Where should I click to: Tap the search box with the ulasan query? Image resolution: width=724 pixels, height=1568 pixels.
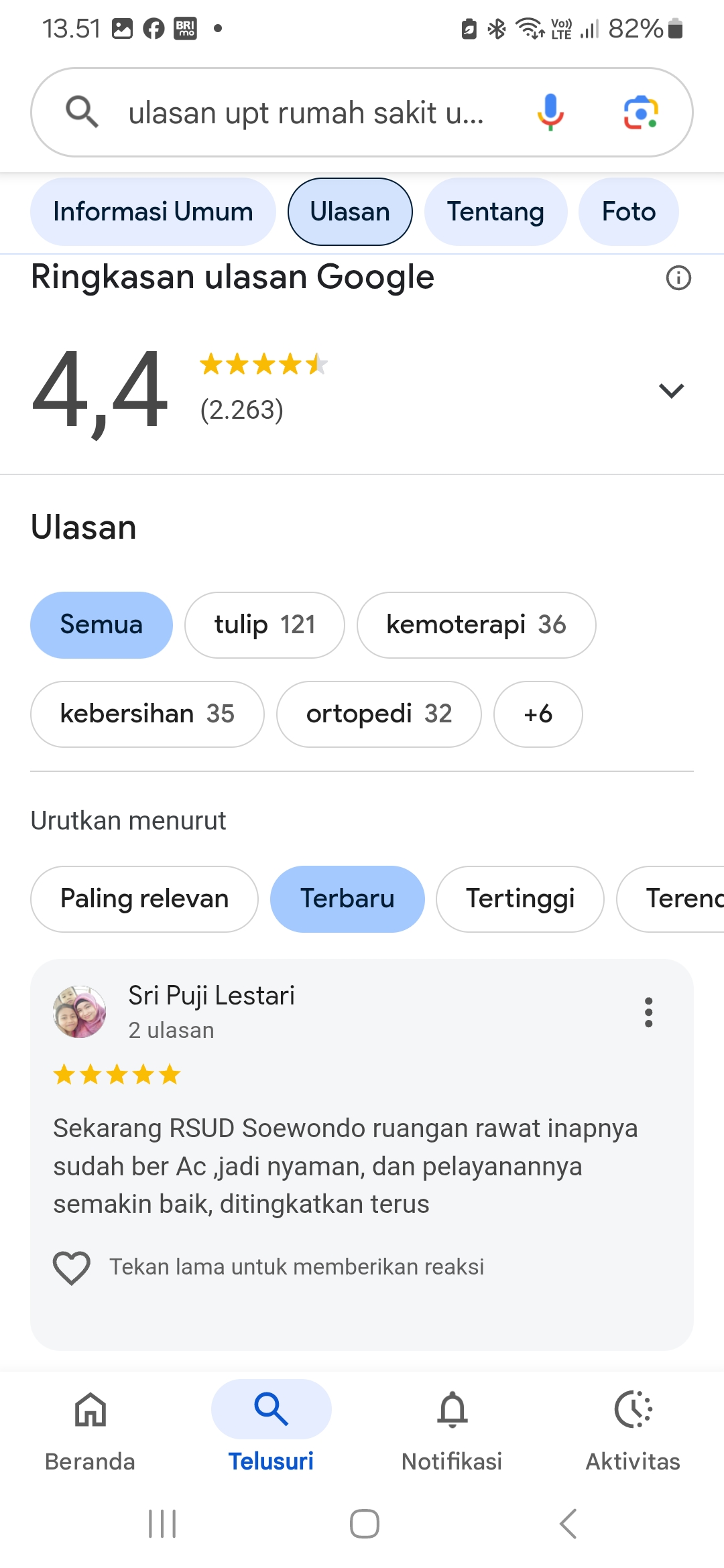coord(305,113)
